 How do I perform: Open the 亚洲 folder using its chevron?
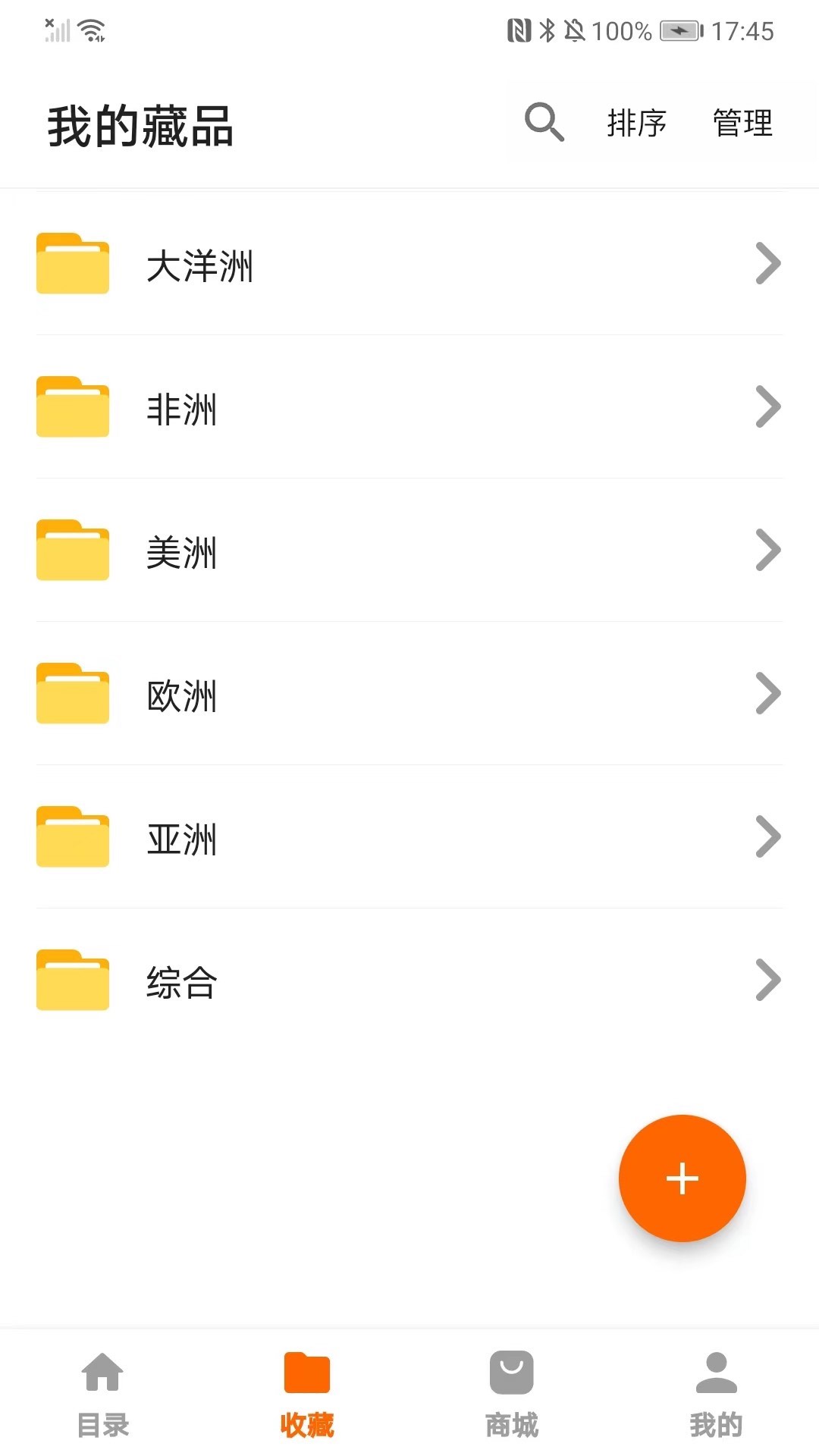click(768, 836)
